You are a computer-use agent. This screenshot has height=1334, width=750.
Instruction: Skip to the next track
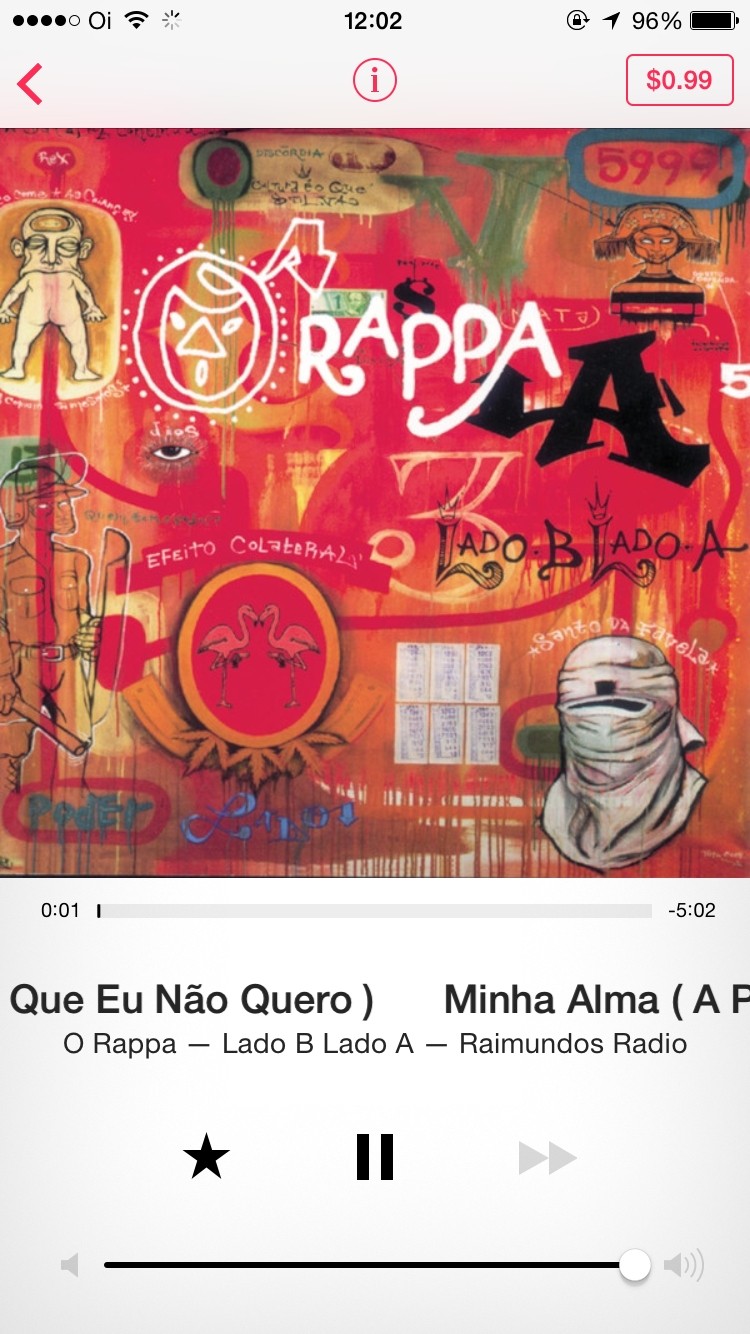[548, 1158]
